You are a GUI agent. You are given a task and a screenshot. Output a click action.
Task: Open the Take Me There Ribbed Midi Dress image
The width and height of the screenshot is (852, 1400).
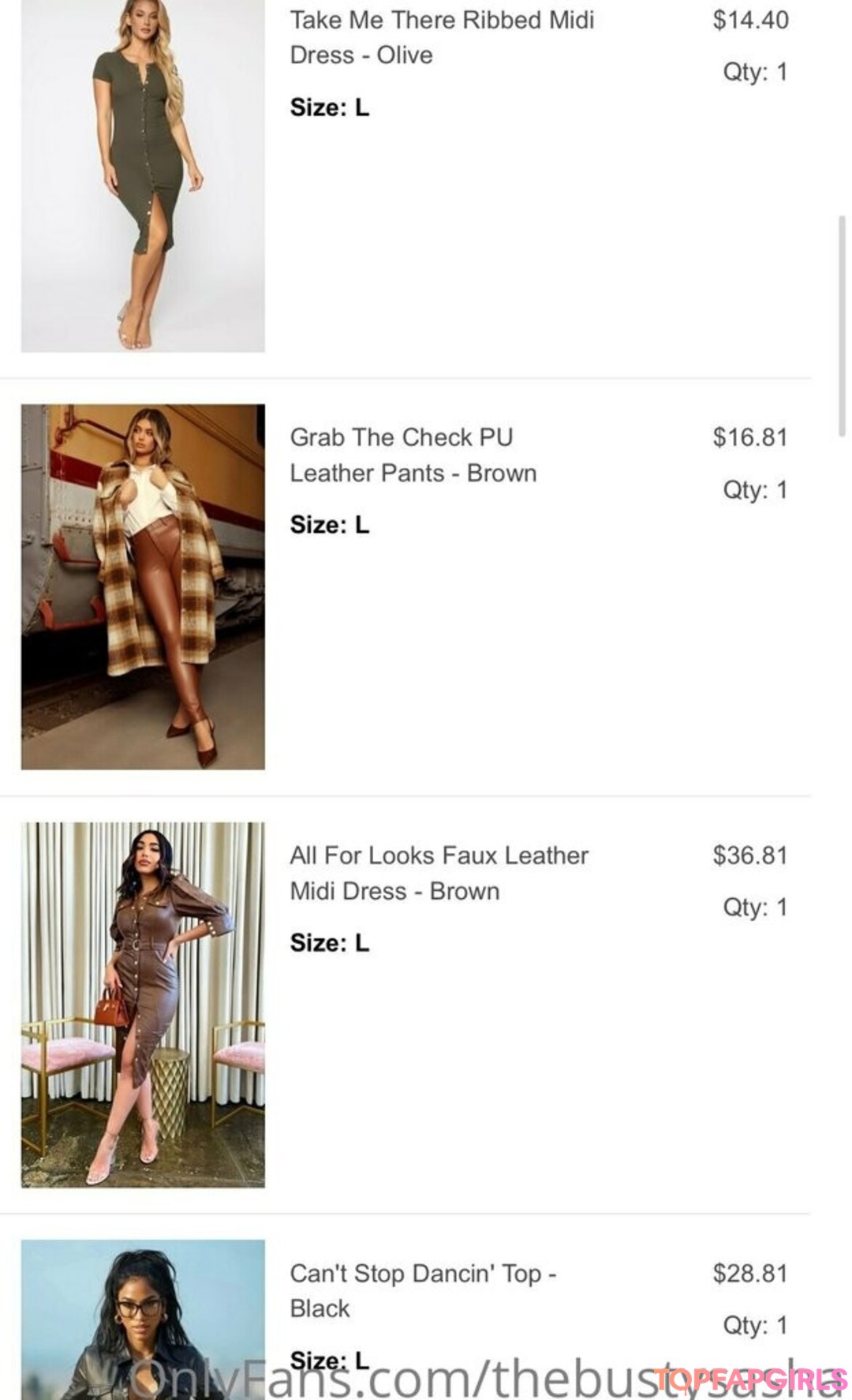click(x=143, y=175)
